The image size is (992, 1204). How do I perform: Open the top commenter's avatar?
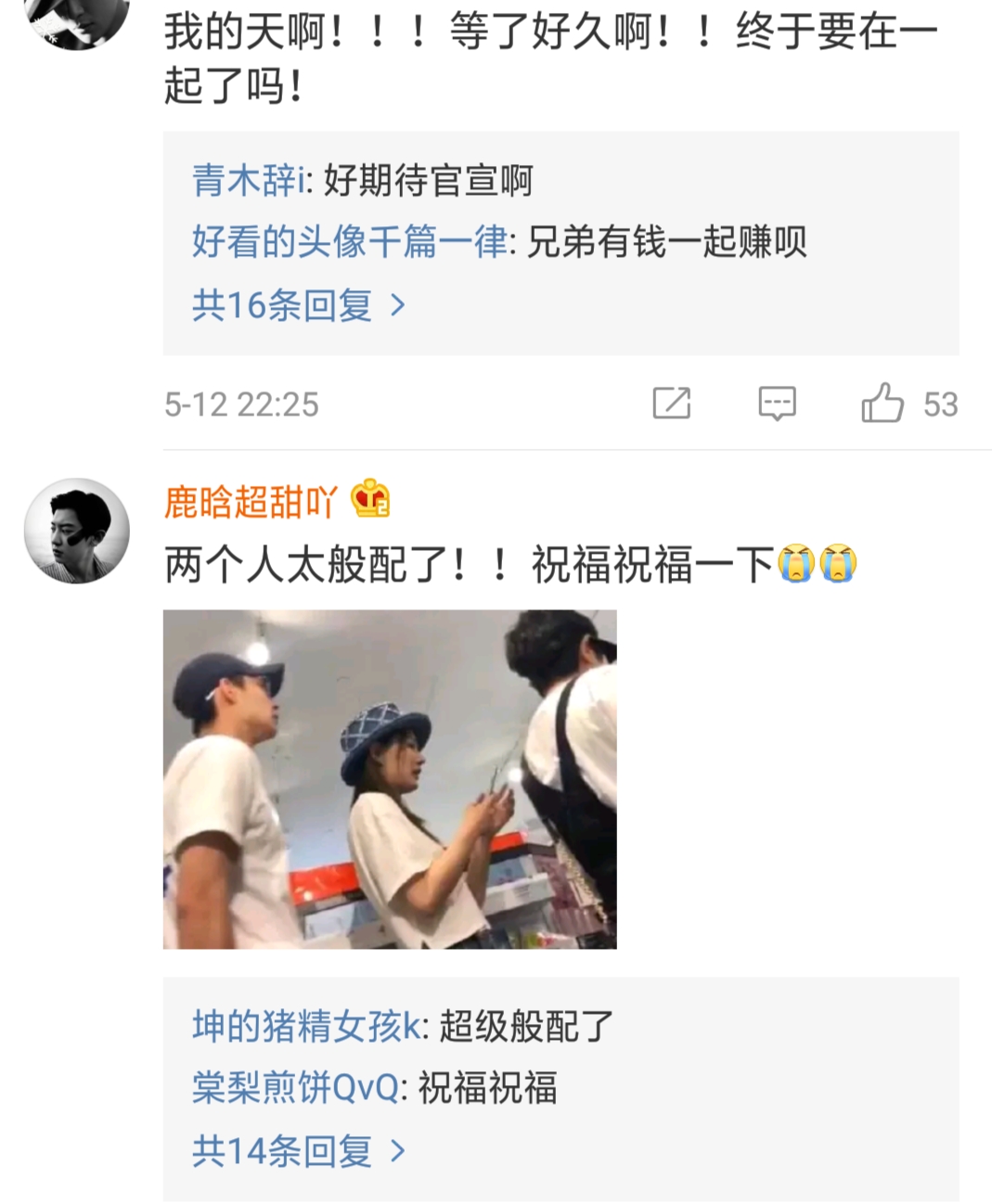[x=76, y=20]
